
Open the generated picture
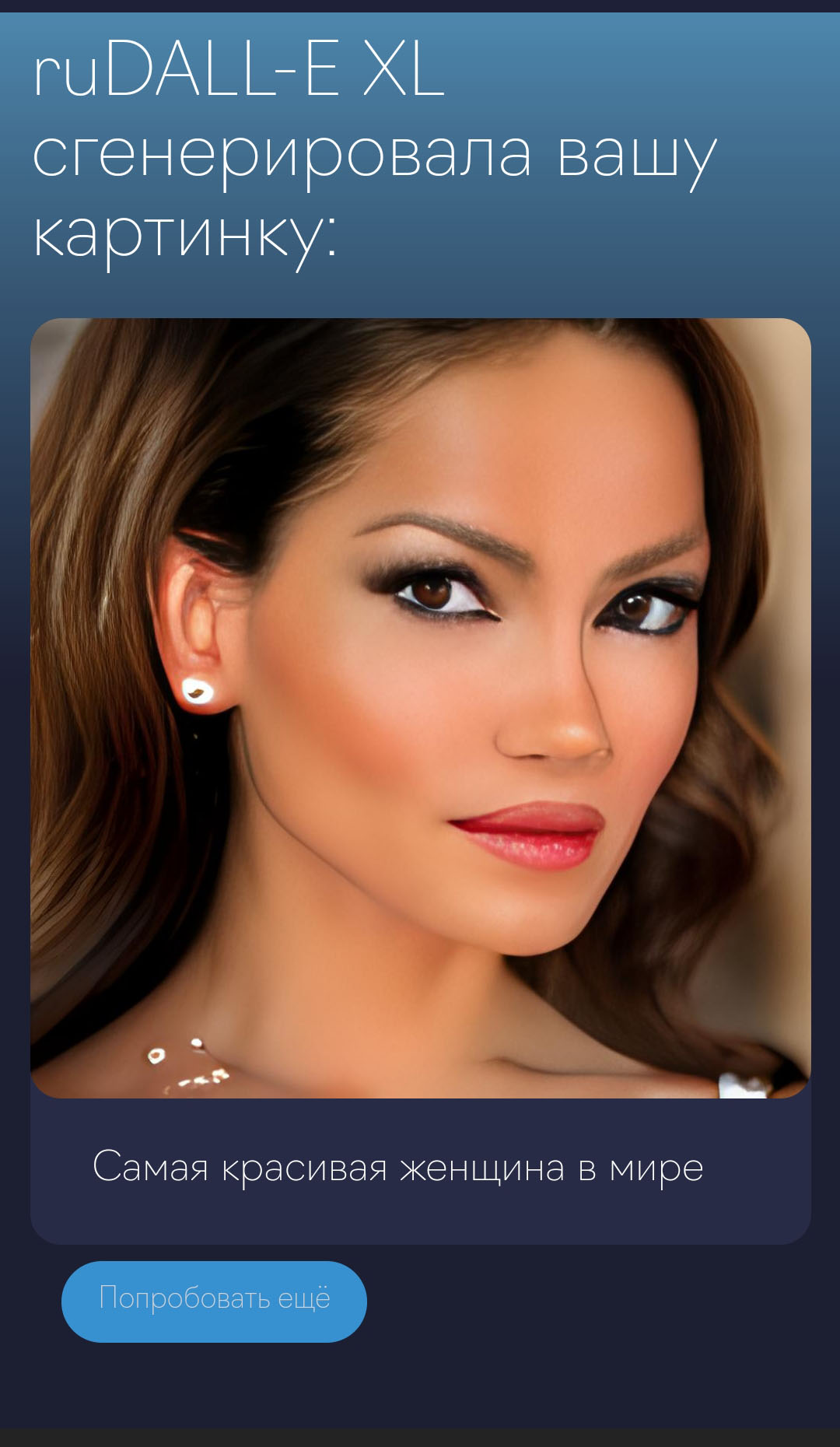point(420,708)
